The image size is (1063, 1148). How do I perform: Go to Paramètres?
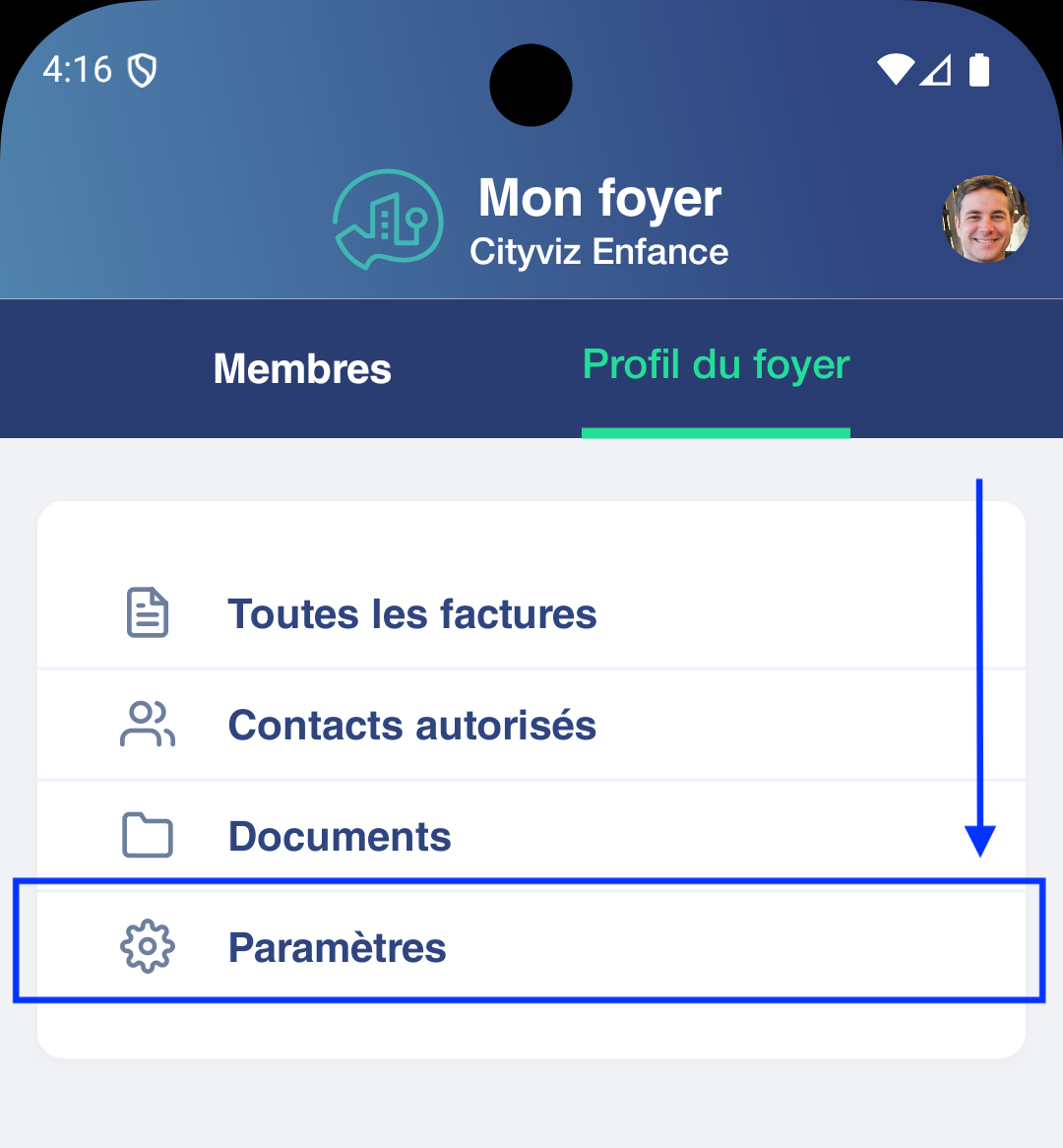click(x=338, y=947)
